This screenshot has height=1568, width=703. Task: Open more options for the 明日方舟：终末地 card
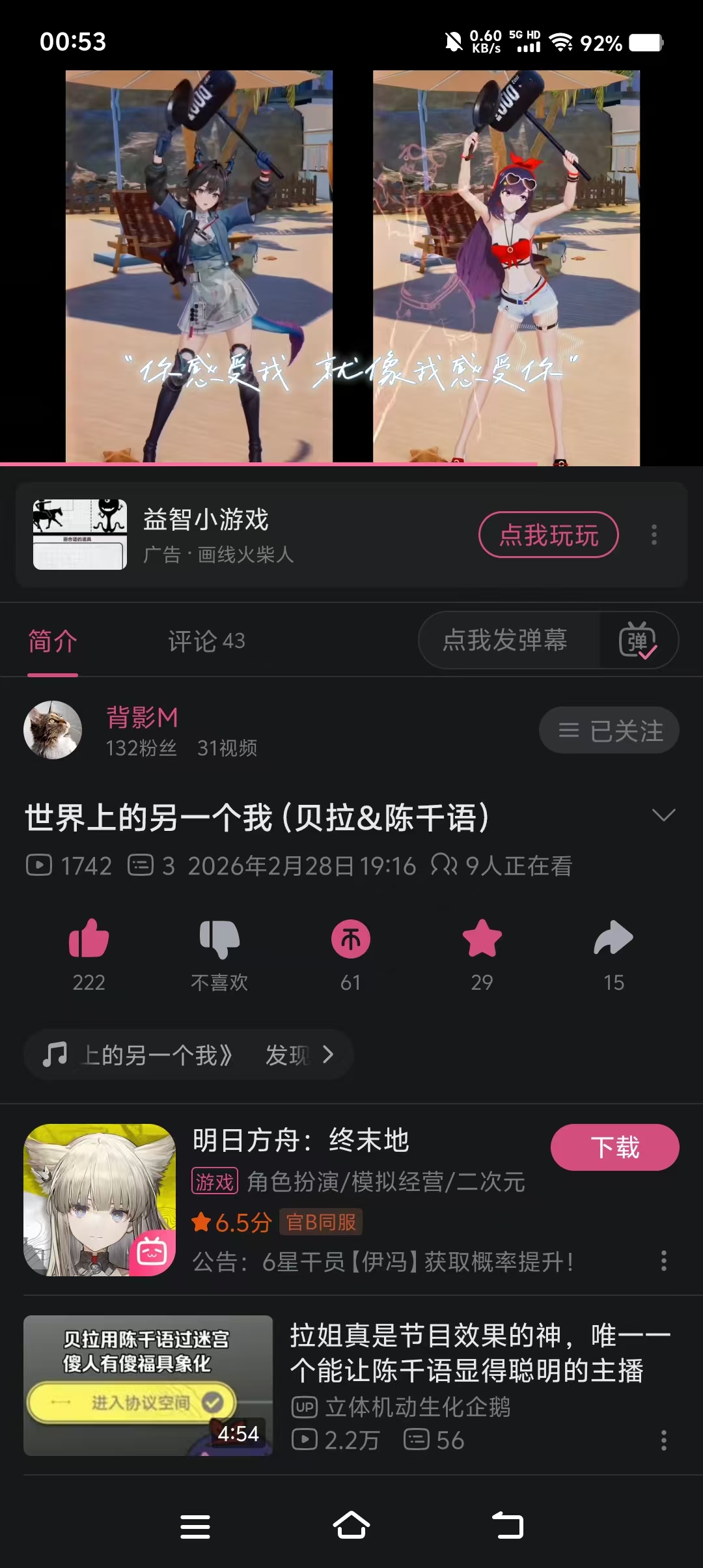pos(663,1261)
